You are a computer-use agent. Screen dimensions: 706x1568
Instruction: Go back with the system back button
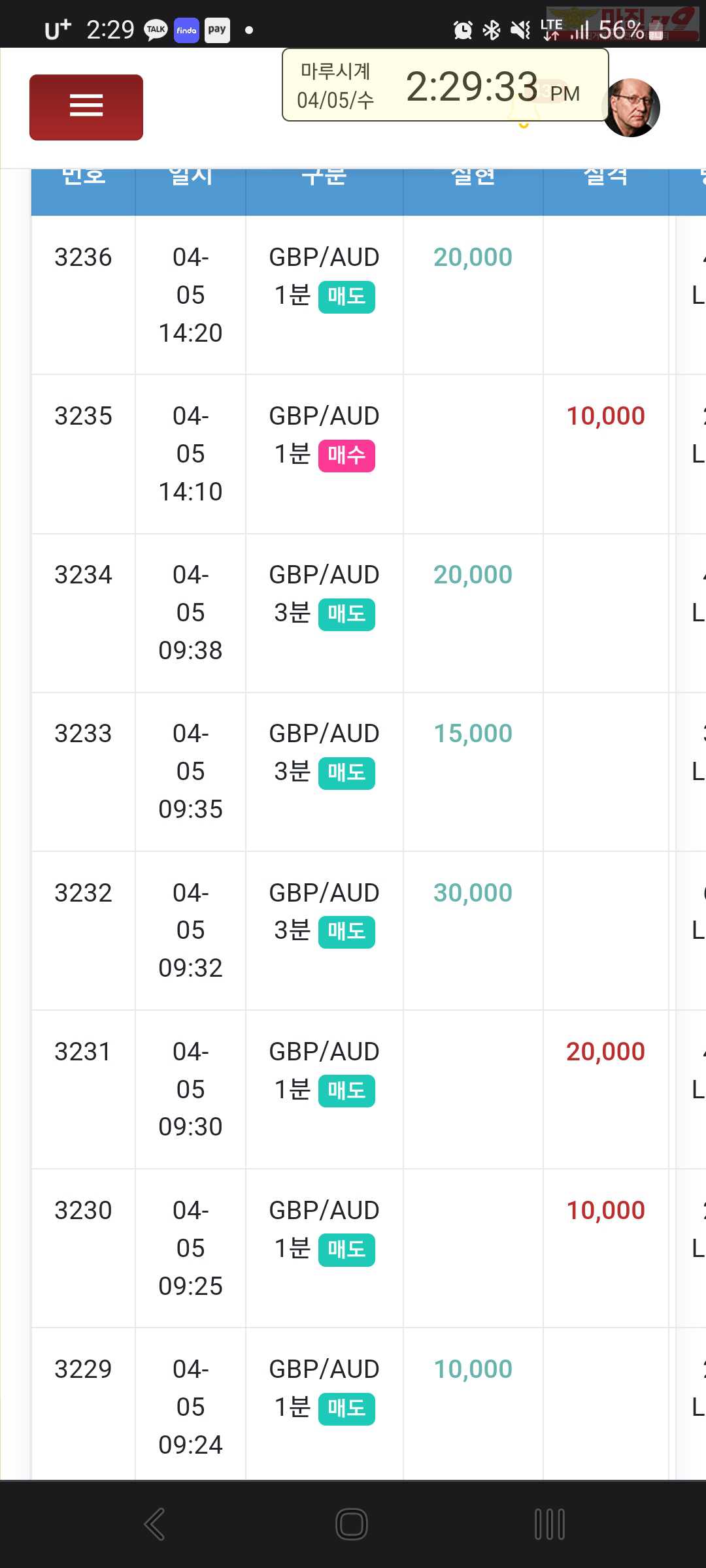click(x=155, y=1524)
